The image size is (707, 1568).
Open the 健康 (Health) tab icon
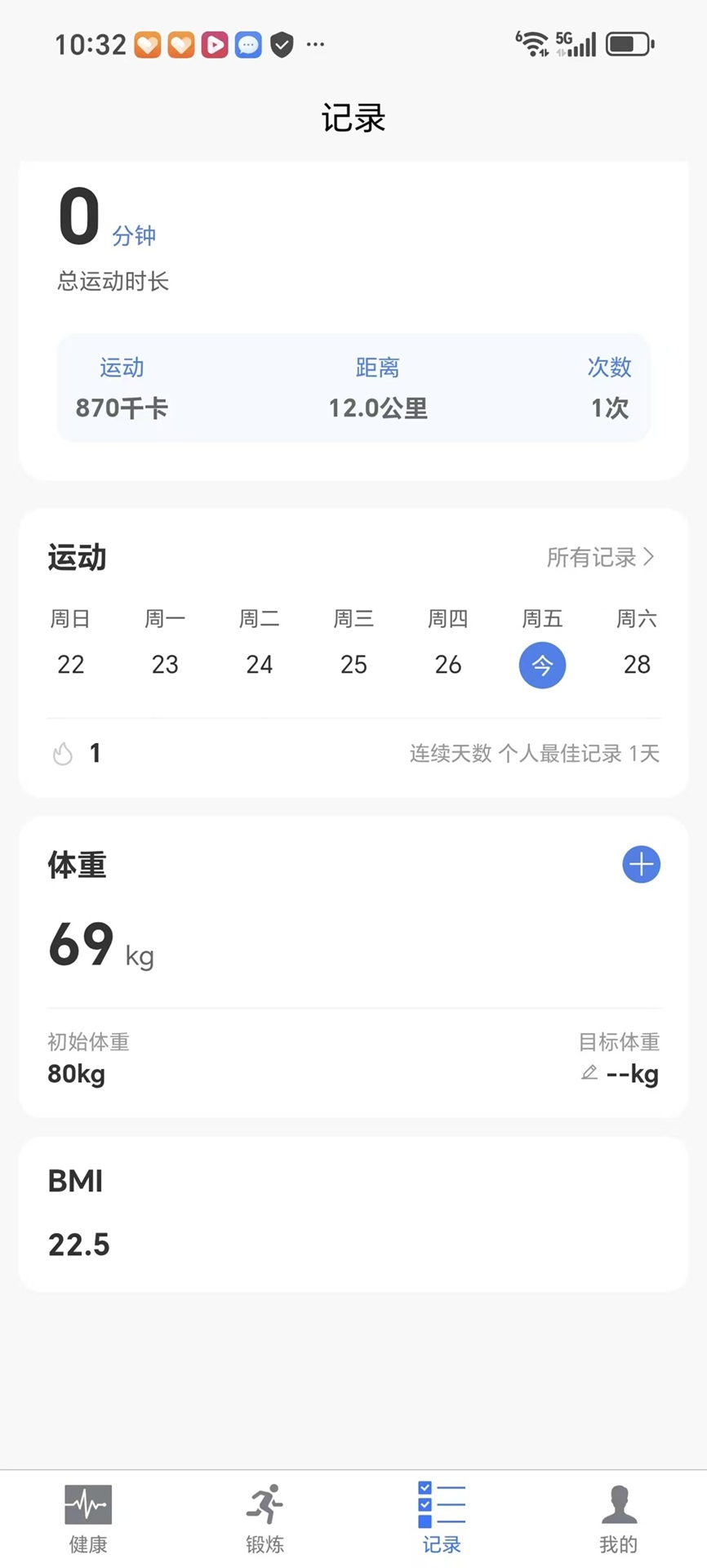pyautogui.click(x=87, y=1503)
